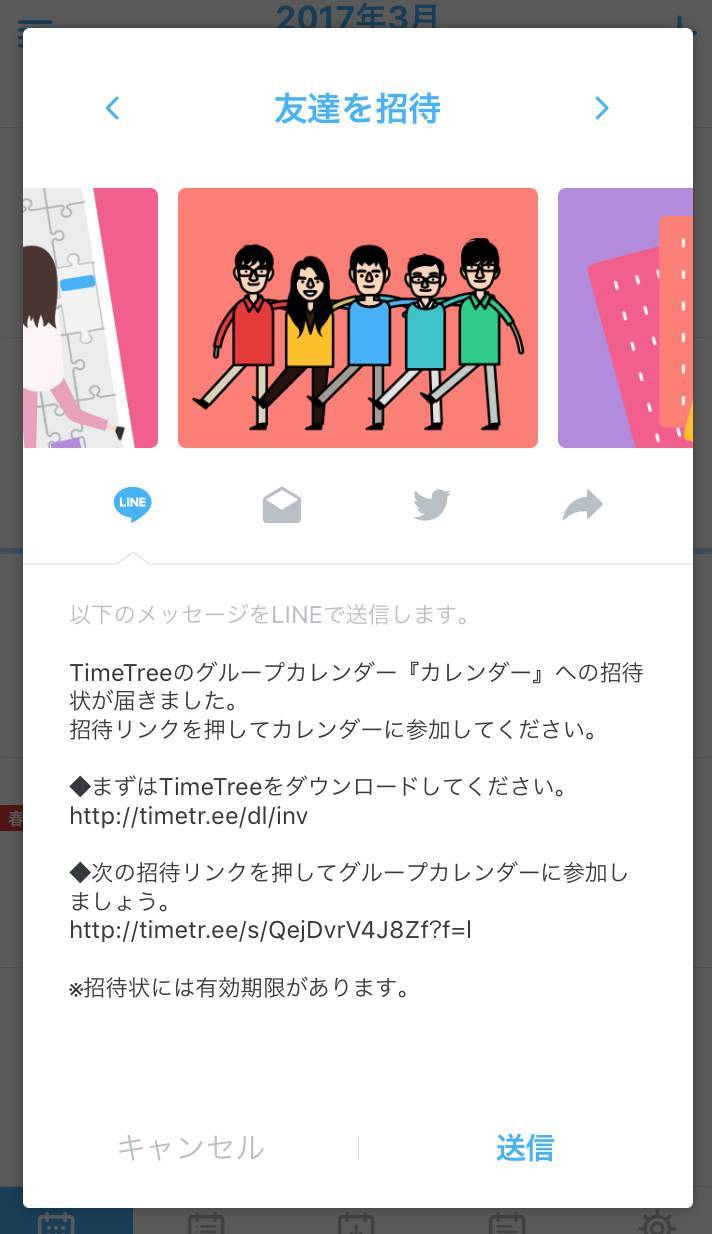Tap キャンセル to cancel the invitation
The image size is (712, 1234).
tap(191, 1147)
